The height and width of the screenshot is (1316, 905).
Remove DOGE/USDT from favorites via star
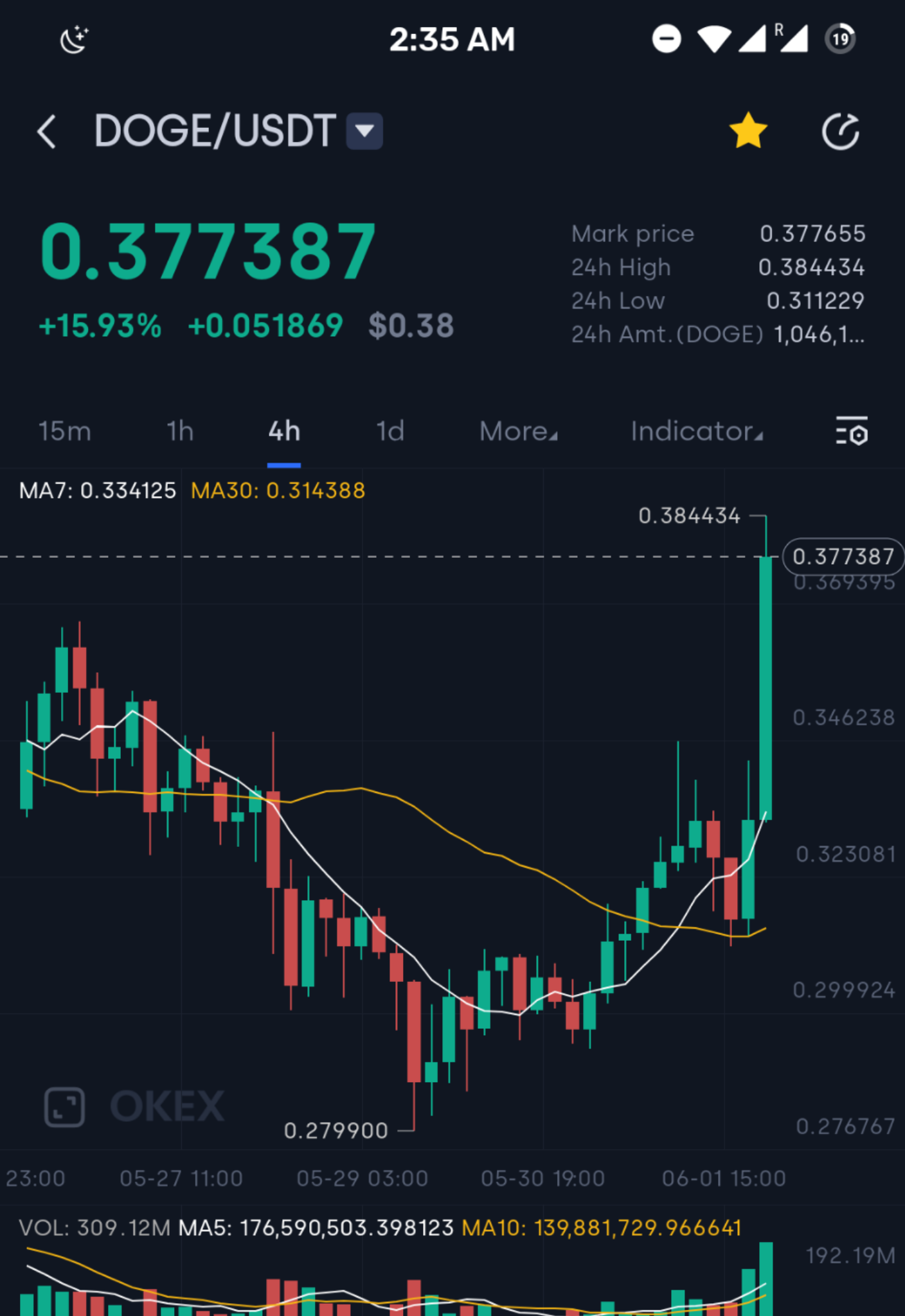point(748,131)
